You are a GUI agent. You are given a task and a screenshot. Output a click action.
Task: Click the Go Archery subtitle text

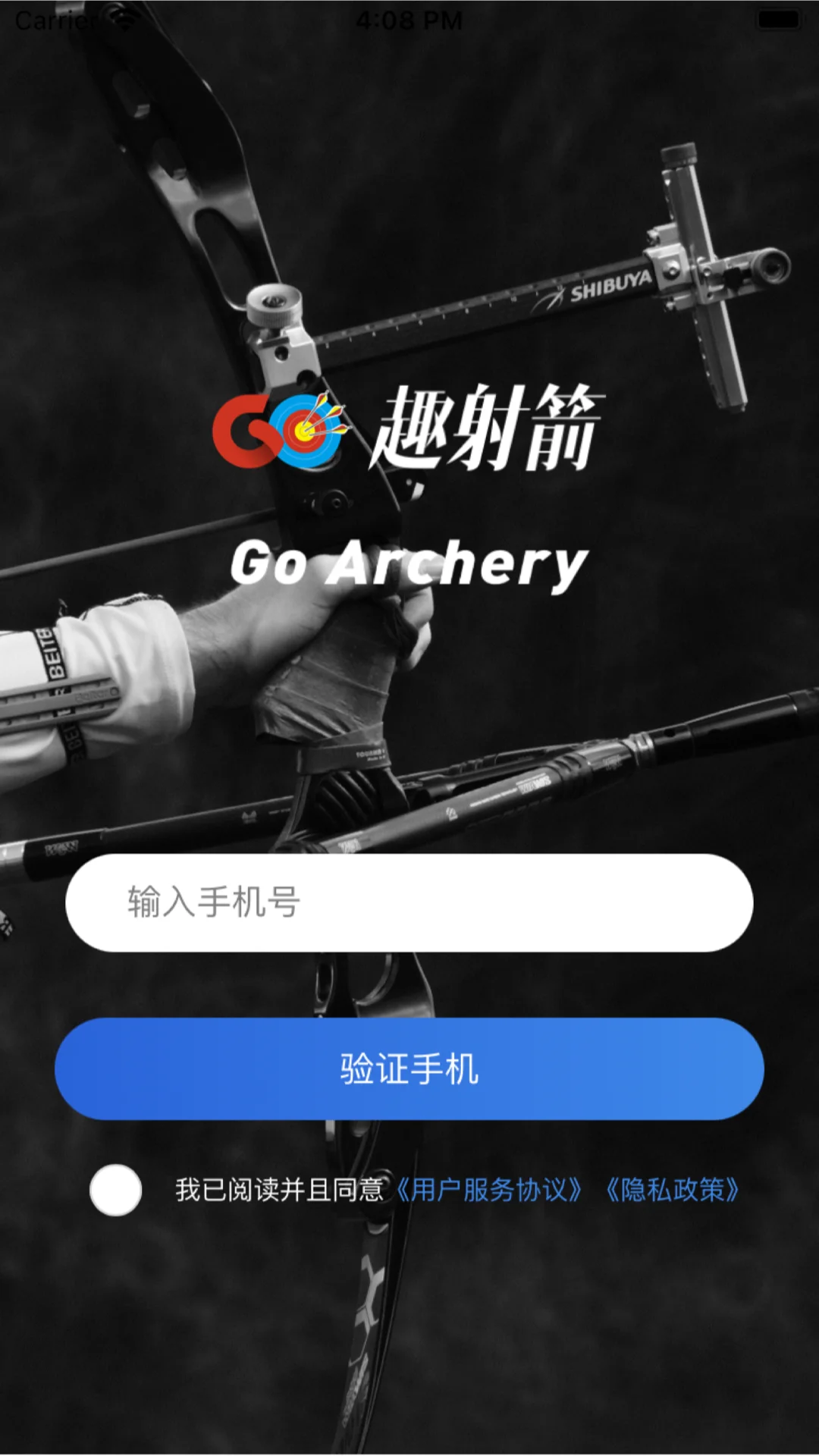[x=409, y=563]
